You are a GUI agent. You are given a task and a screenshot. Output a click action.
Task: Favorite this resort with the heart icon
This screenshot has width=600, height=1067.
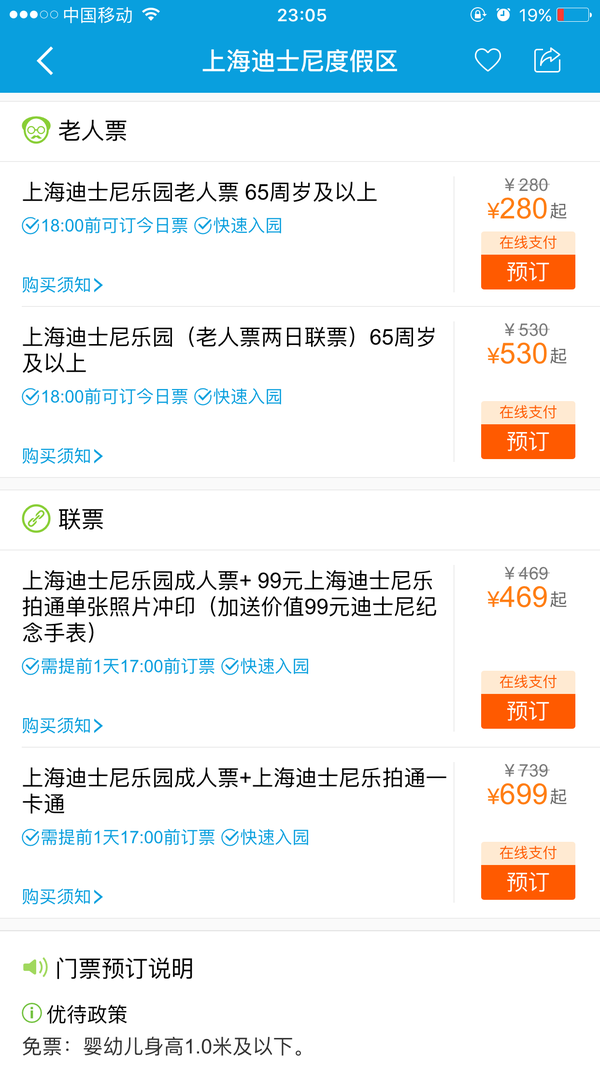tap(487, 61)
